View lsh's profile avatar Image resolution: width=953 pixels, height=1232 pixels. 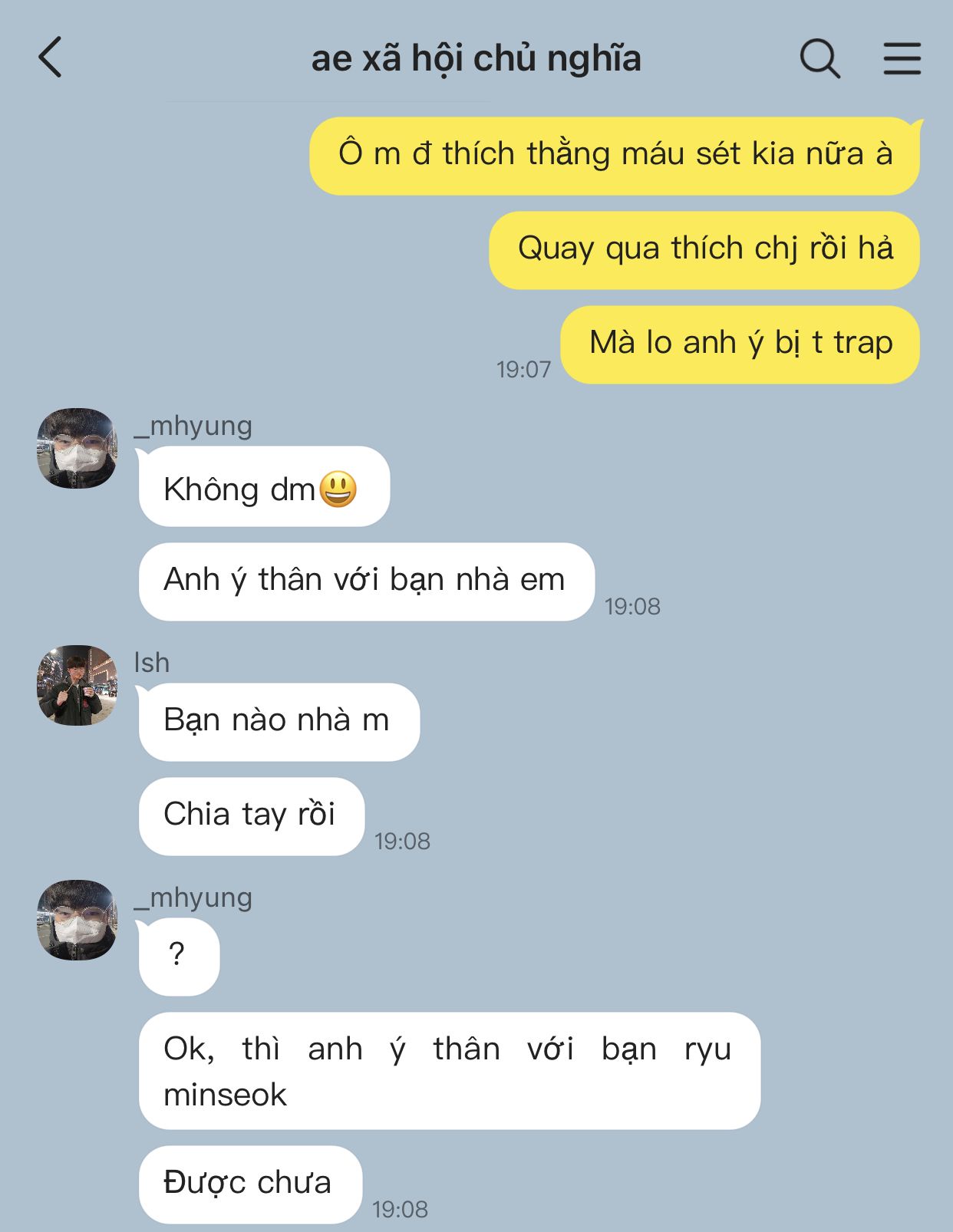tap(77, 685)
